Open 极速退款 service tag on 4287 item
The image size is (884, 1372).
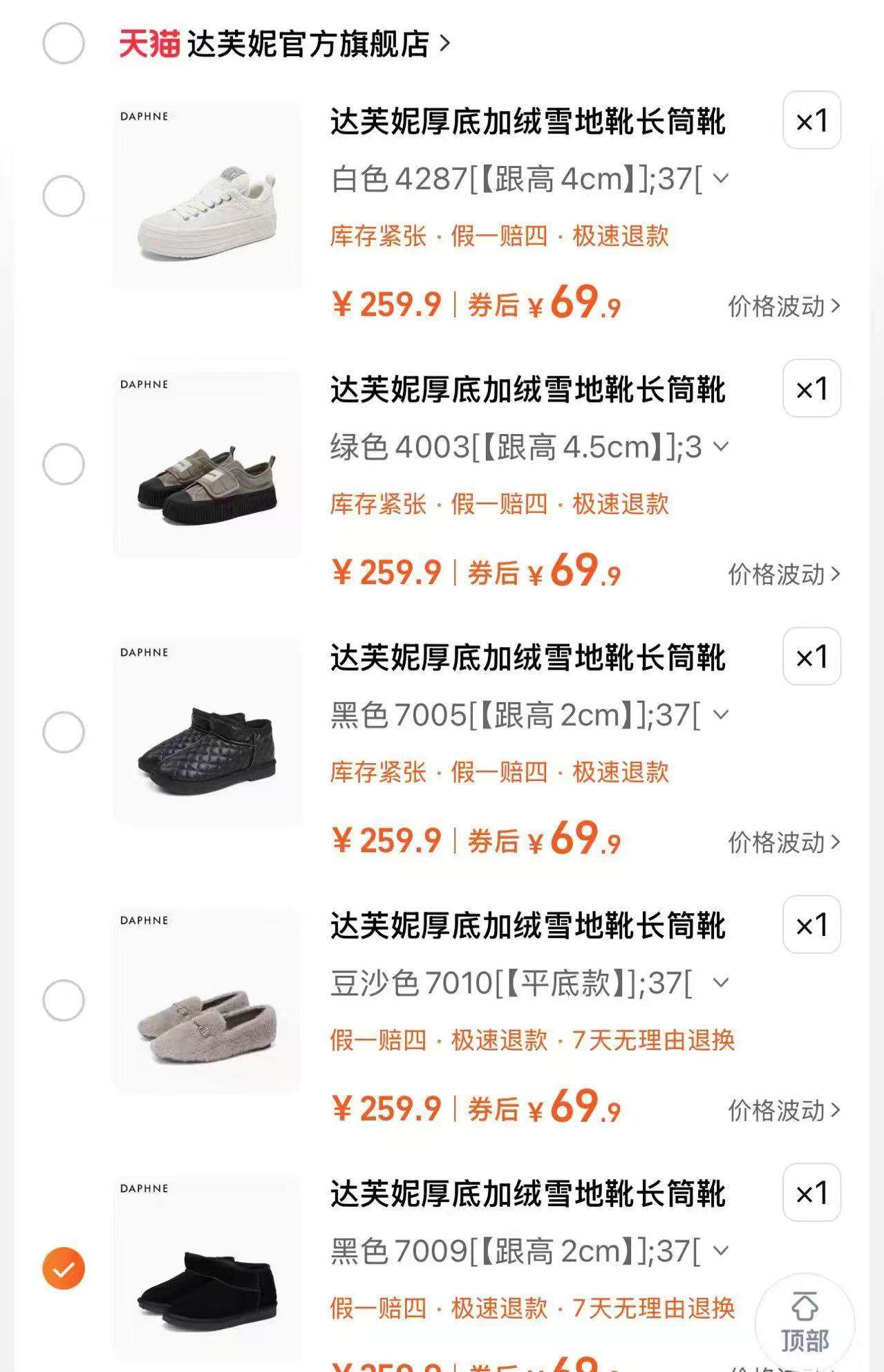click(x=621, y=236)
